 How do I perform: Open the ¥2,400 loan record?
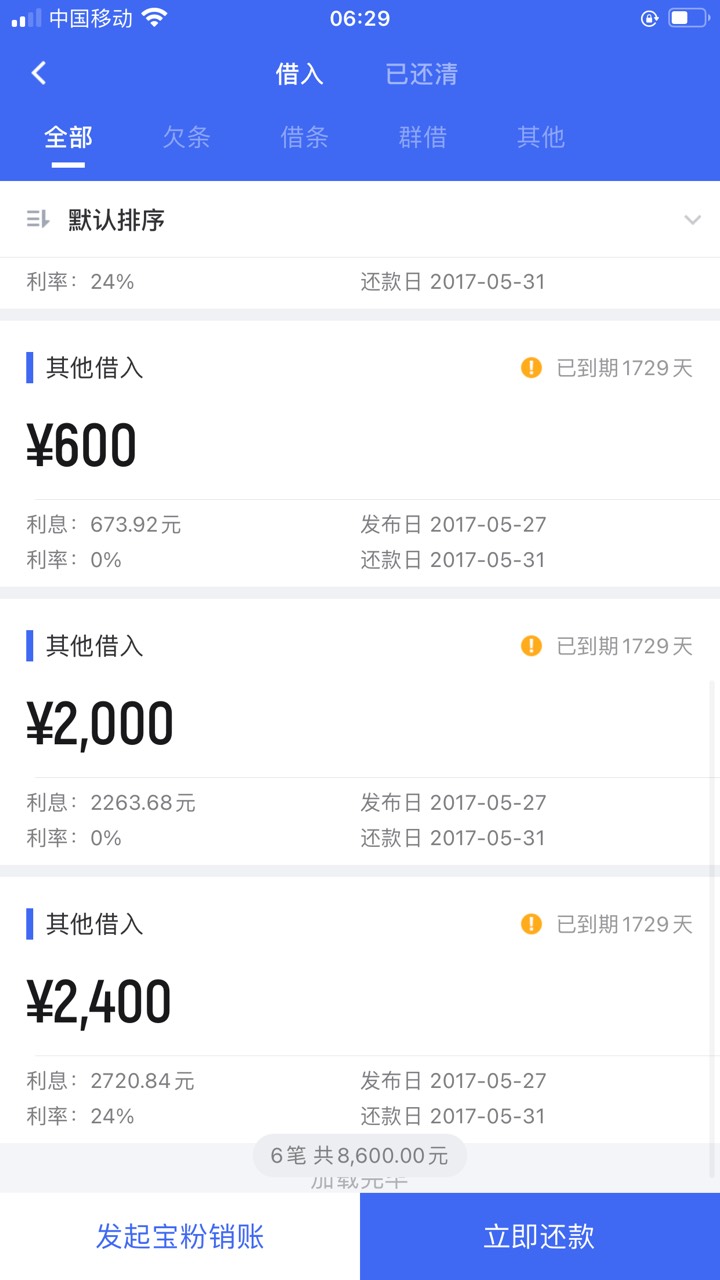pyautogui.click(x=360, y=1010)
